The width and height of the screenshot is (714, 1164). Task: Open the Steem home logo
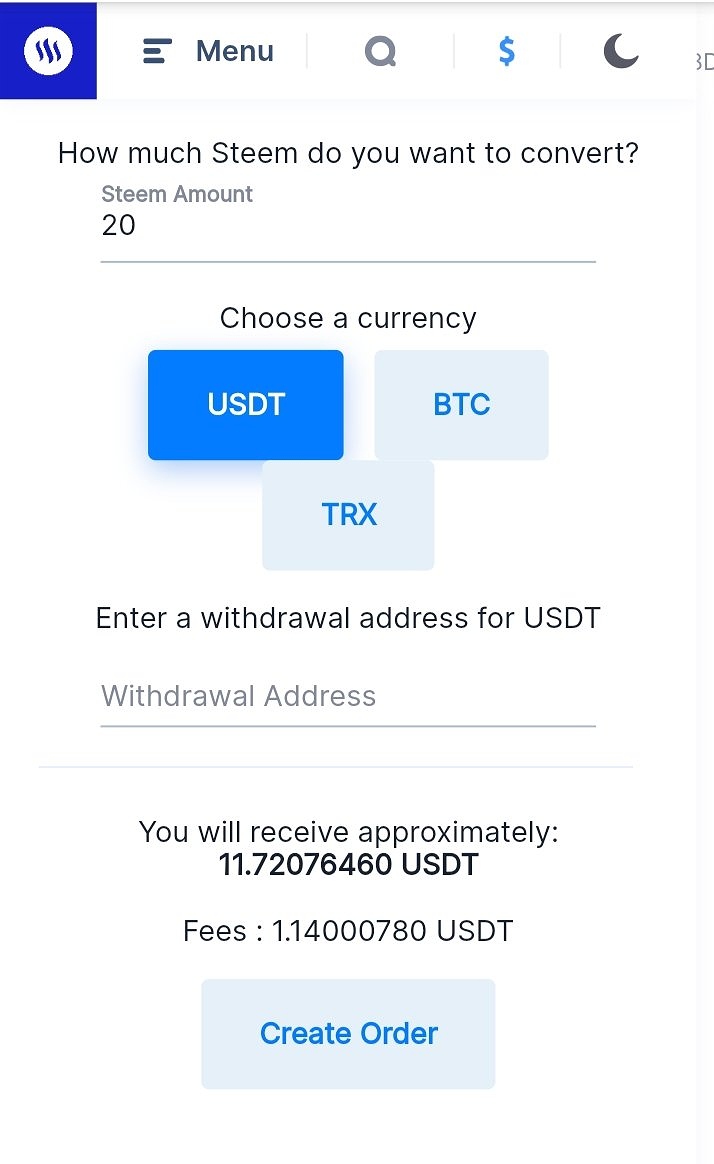coord(48,50)
